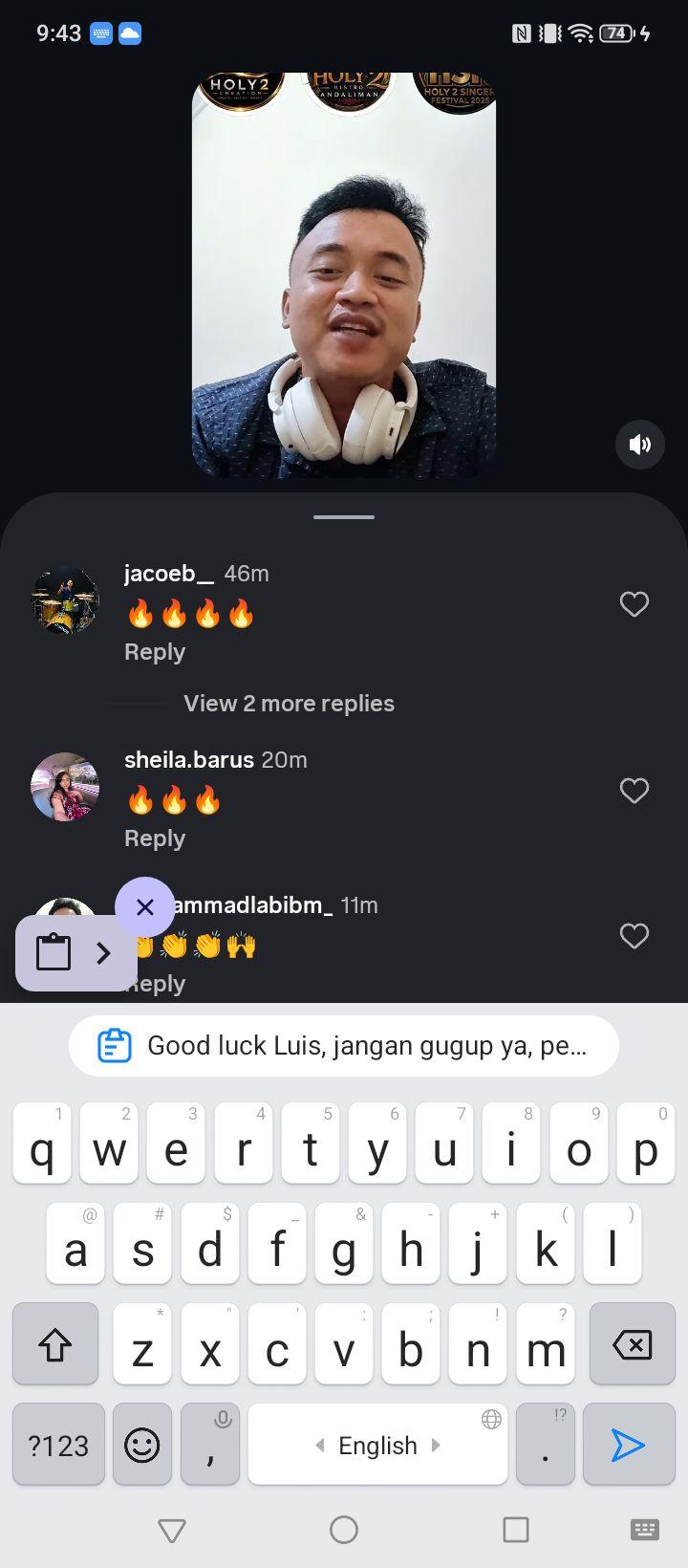The width and height of the screenshot is (688, 1568).
Task: Tap the backspace key
Action: tap(633, 1343)
